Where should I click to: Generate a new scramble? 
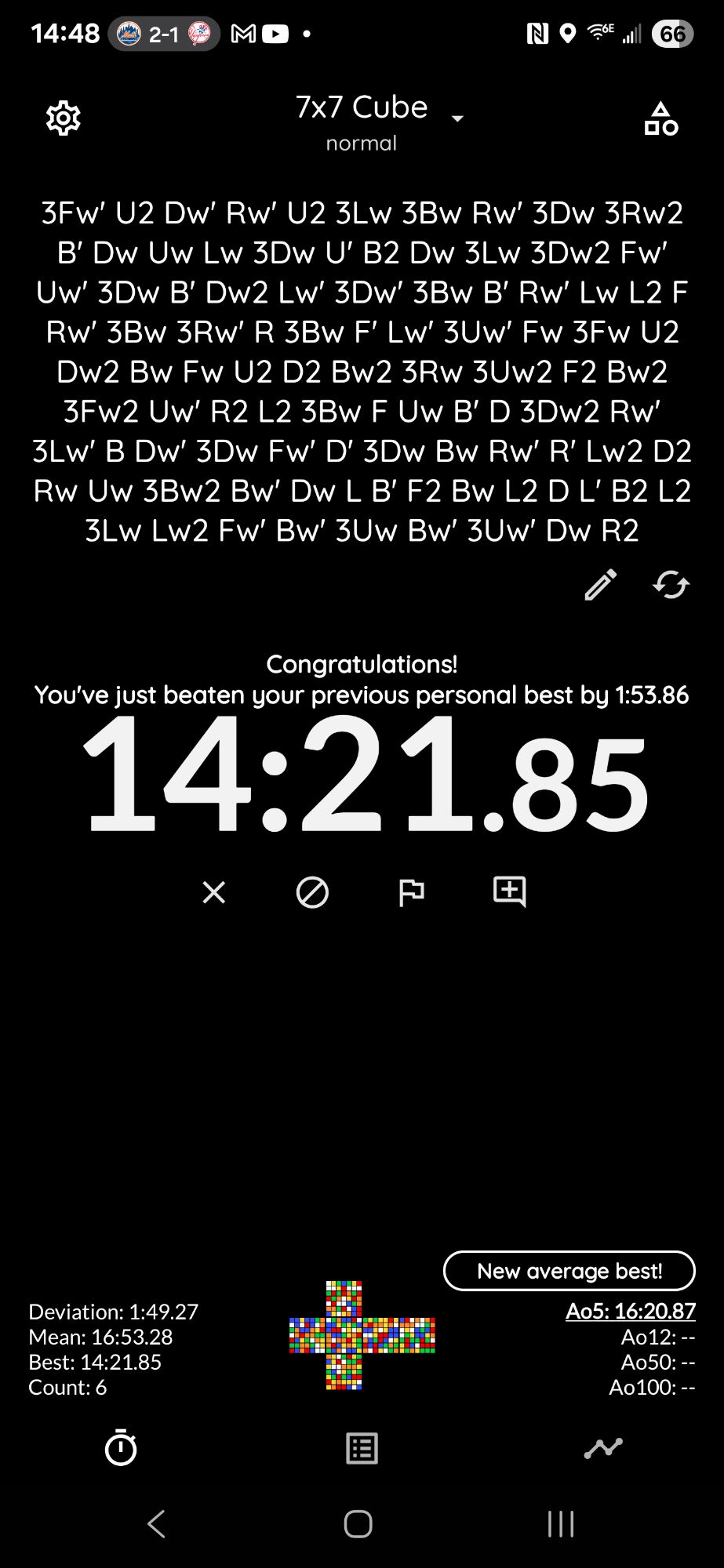671,585
